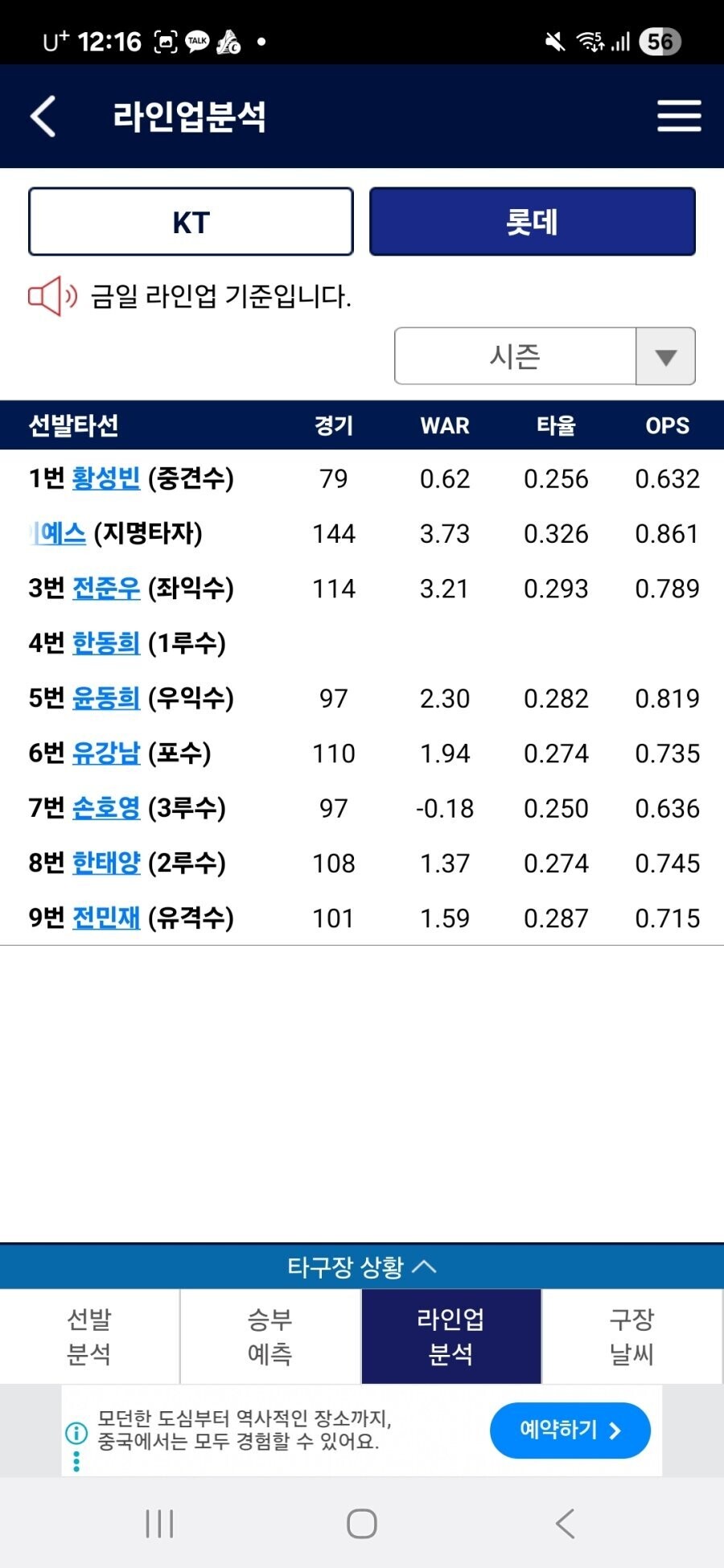Switch to the KT team lineup
724x1568 pixels.
[191, 222]
